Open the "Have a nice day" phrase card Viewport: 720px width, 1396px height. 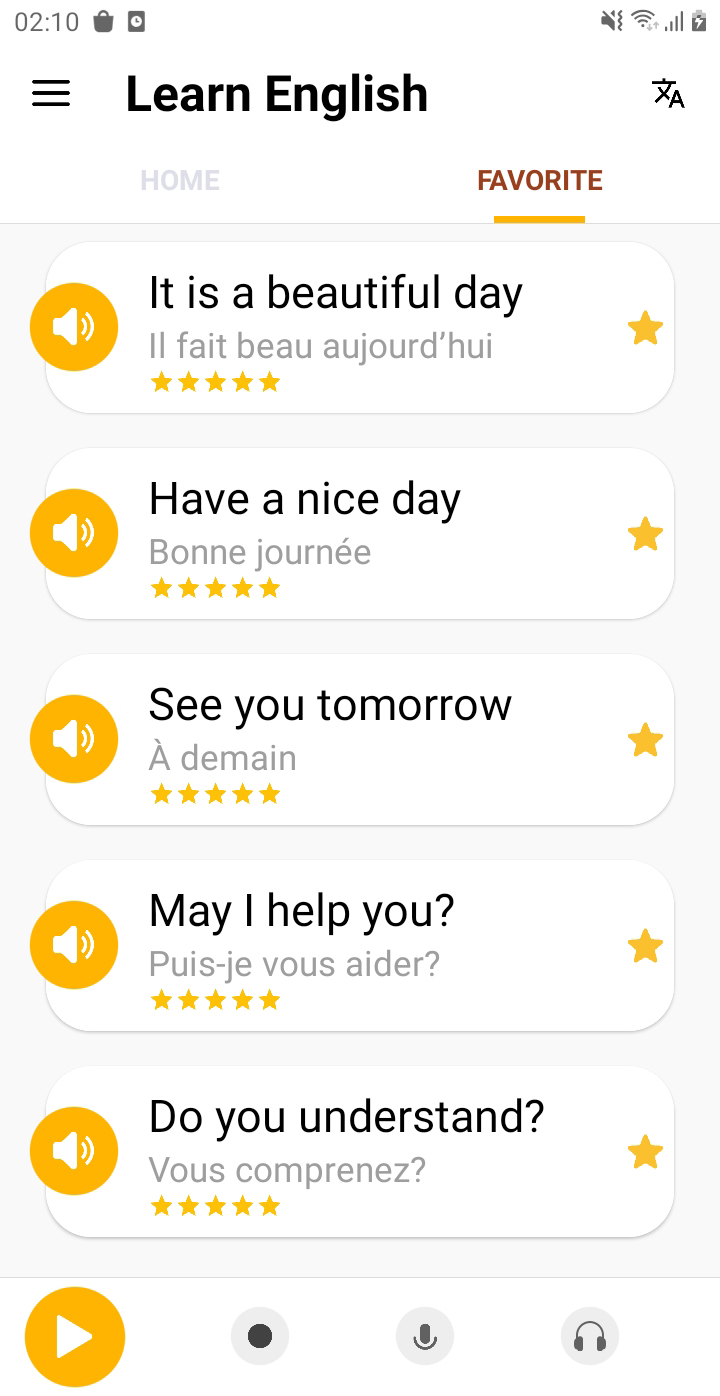tap(360, 532)
